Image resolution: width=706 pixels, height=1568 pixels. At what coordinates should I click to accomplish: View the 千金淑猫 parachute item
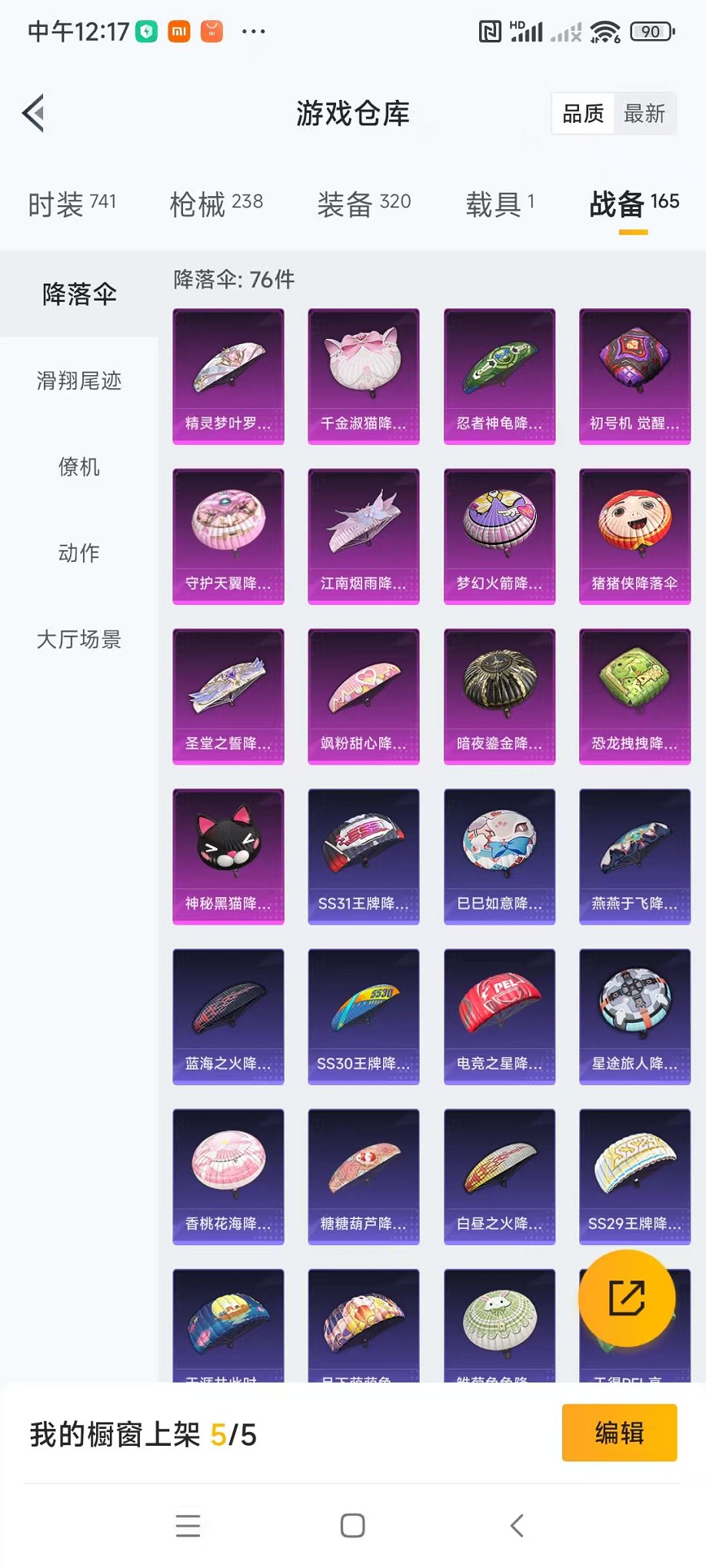[x=364, y=376]
